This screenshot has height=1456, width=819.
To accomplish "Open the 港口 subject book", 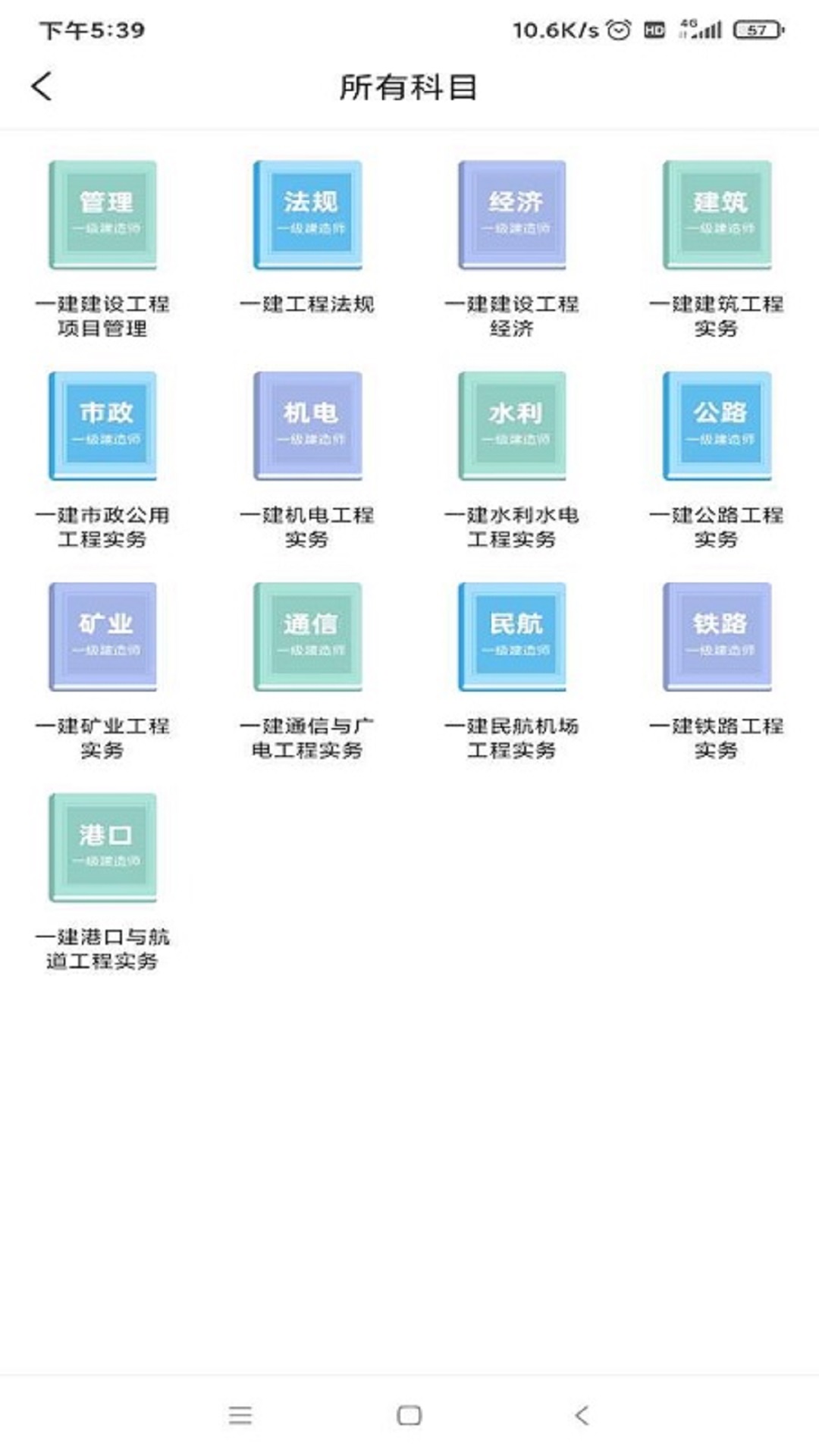I will pyautogui.click(x=104, y=849).
